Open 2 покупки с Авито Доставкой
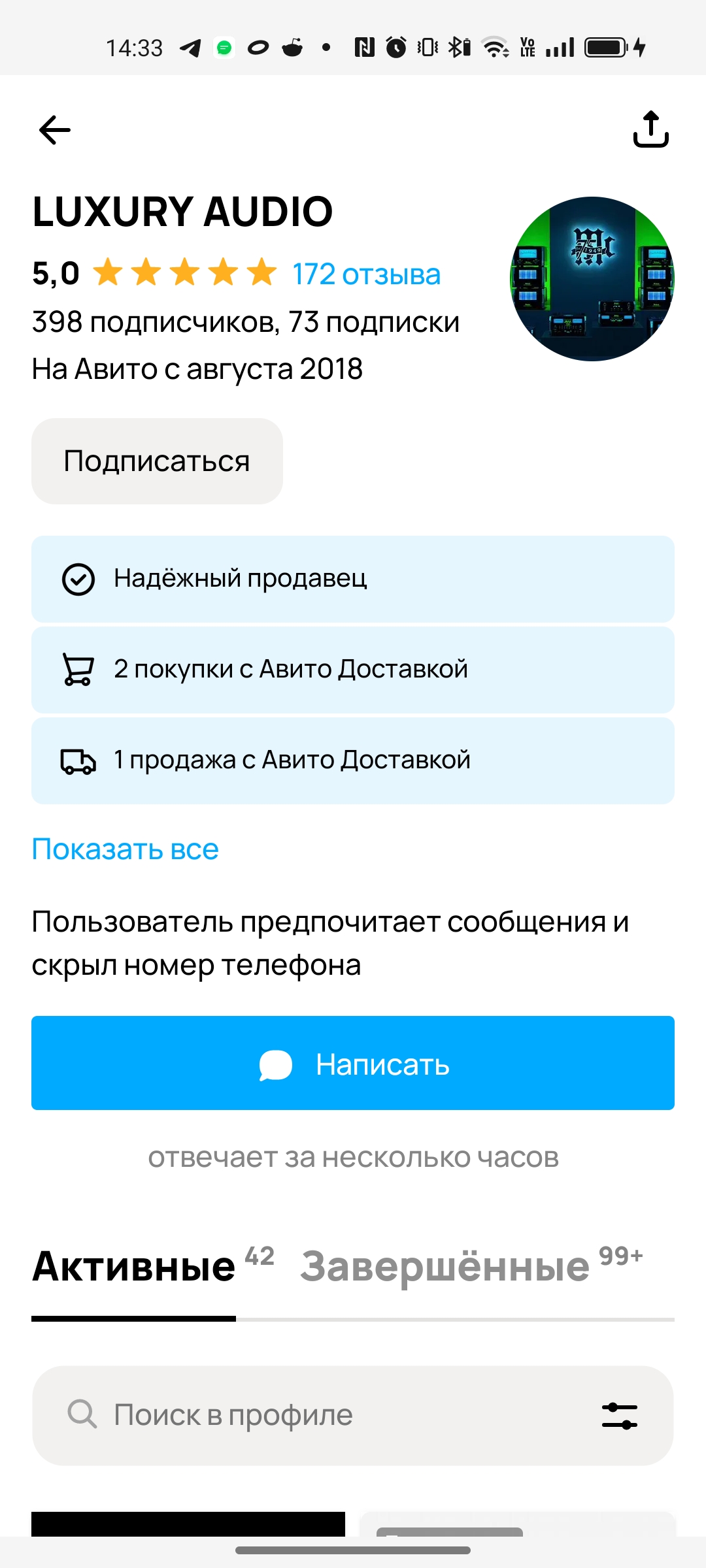706x1568 pixels. 353,670
